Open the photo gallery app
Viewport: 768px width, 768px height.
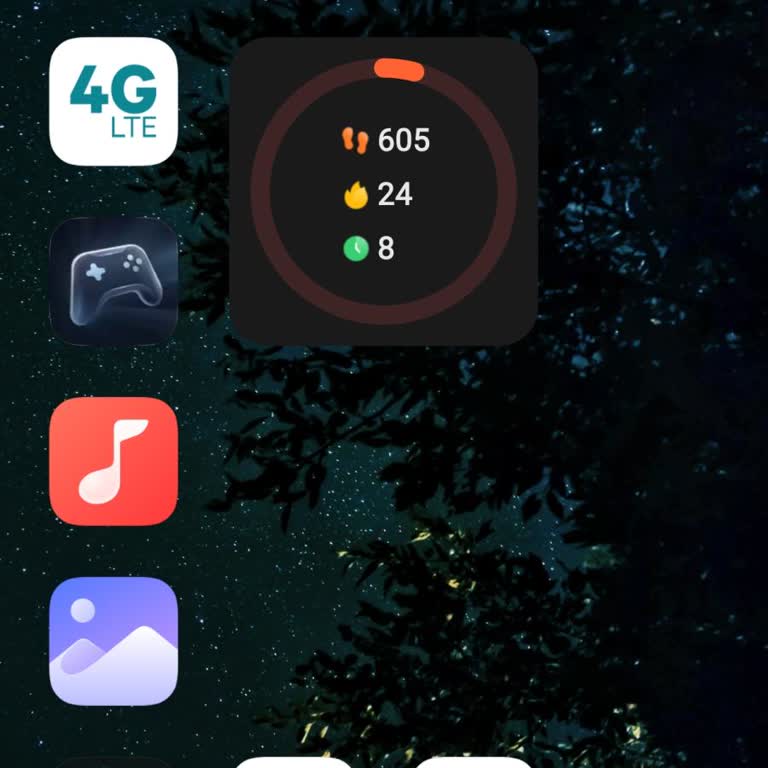[113, 641]
